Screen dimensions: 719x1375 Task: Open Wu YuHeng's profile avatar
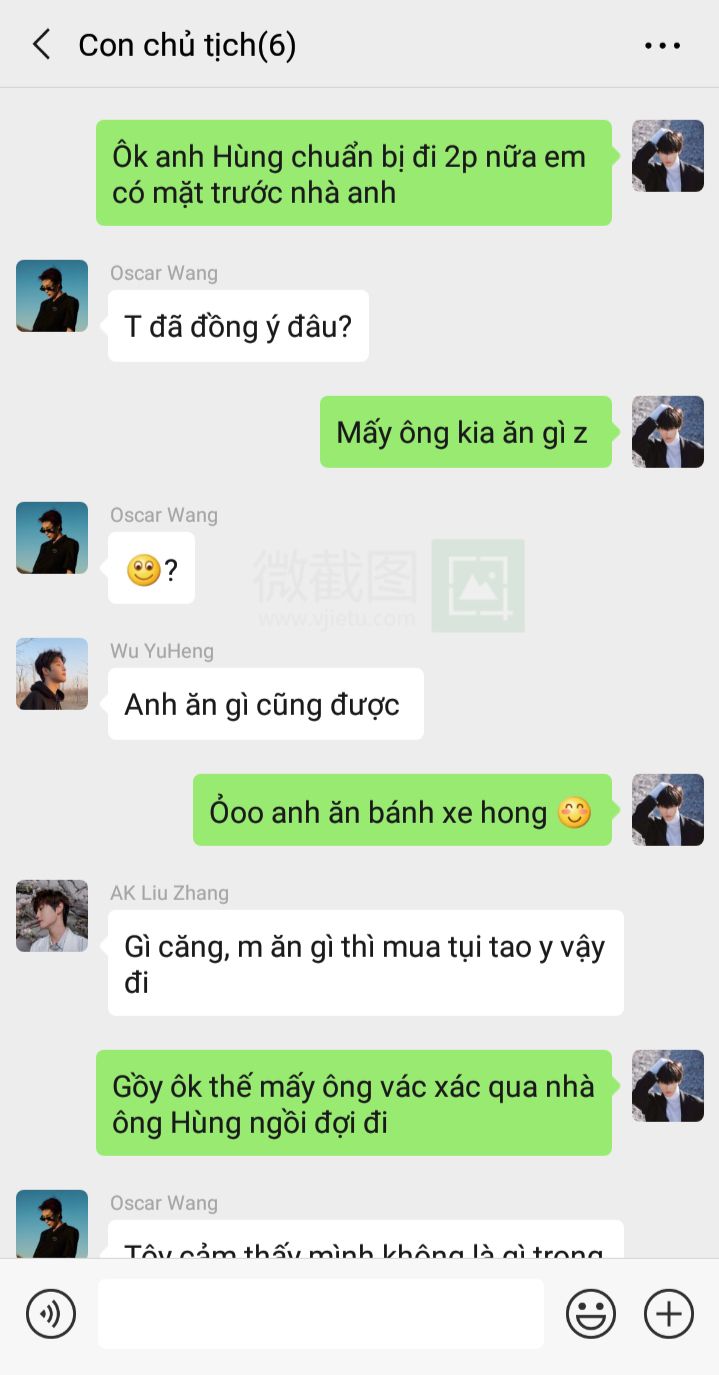(x=52, y=674)
